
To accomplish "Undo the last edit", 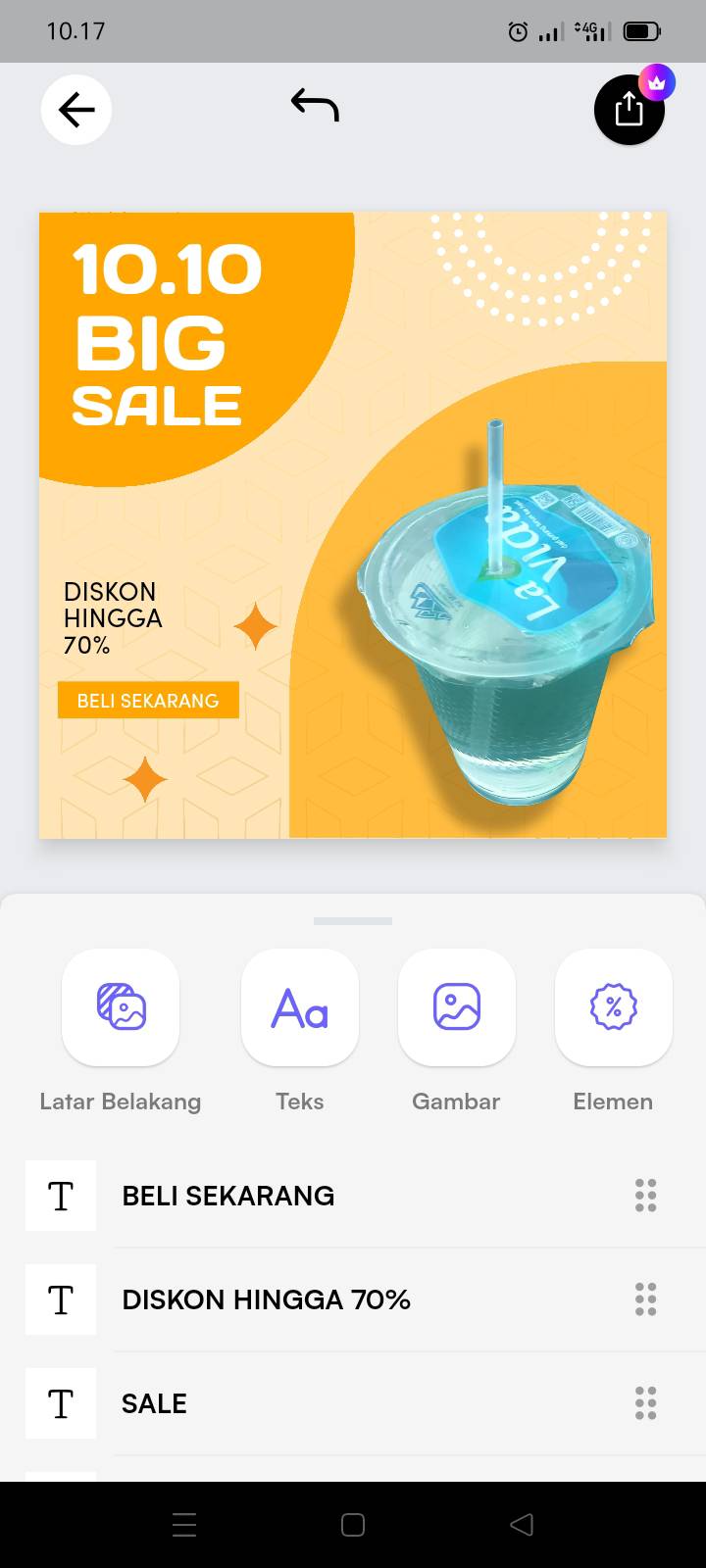I will (x=315, y=105).
